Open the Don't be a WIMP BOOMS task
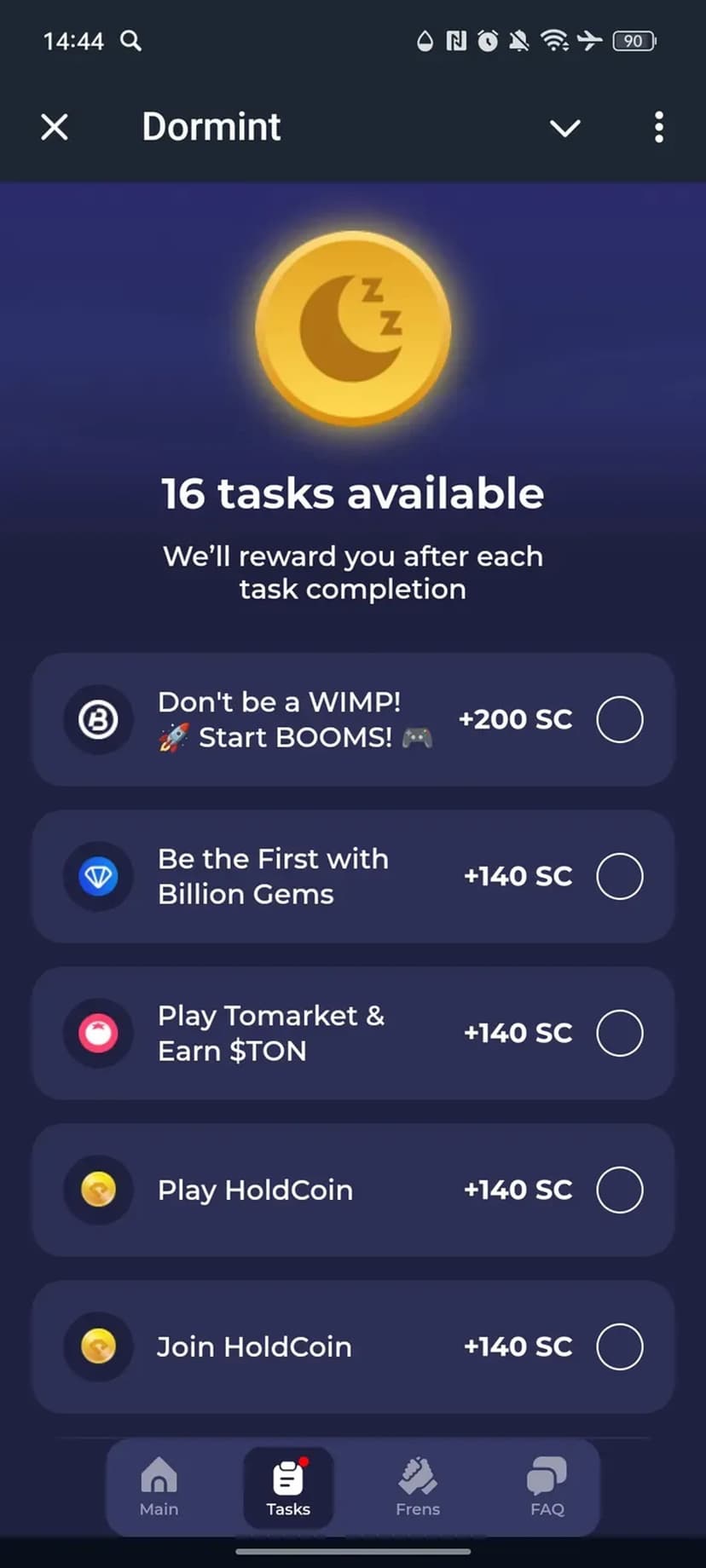The width and height of the screenshot is (706, 1568). coord(353,719)
